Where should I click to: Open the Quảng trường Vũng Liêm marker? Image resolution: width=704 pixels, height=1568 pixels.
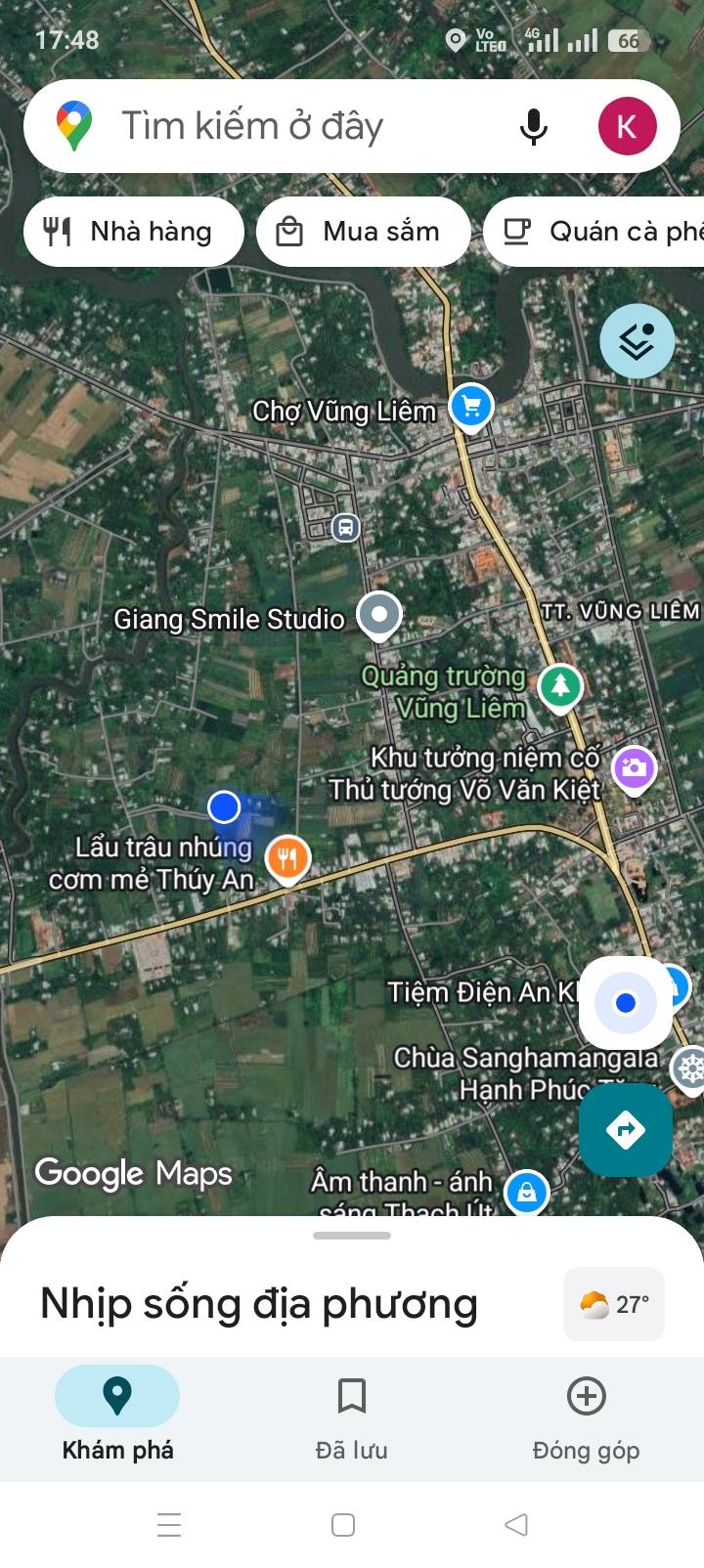(x=560, y=687)
